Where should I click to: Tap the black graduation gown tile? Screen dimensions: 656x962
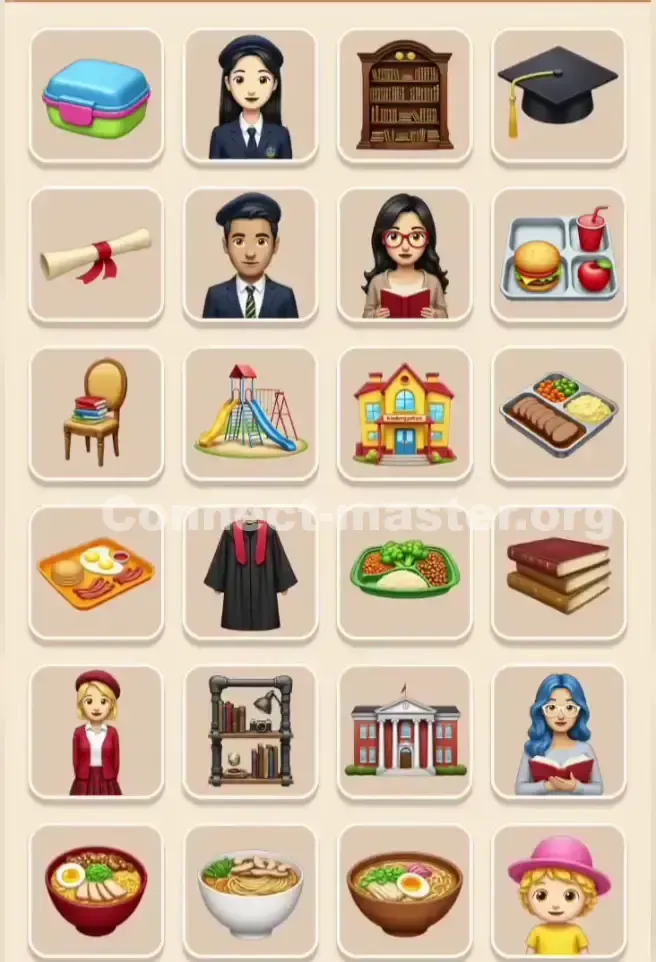250,573
